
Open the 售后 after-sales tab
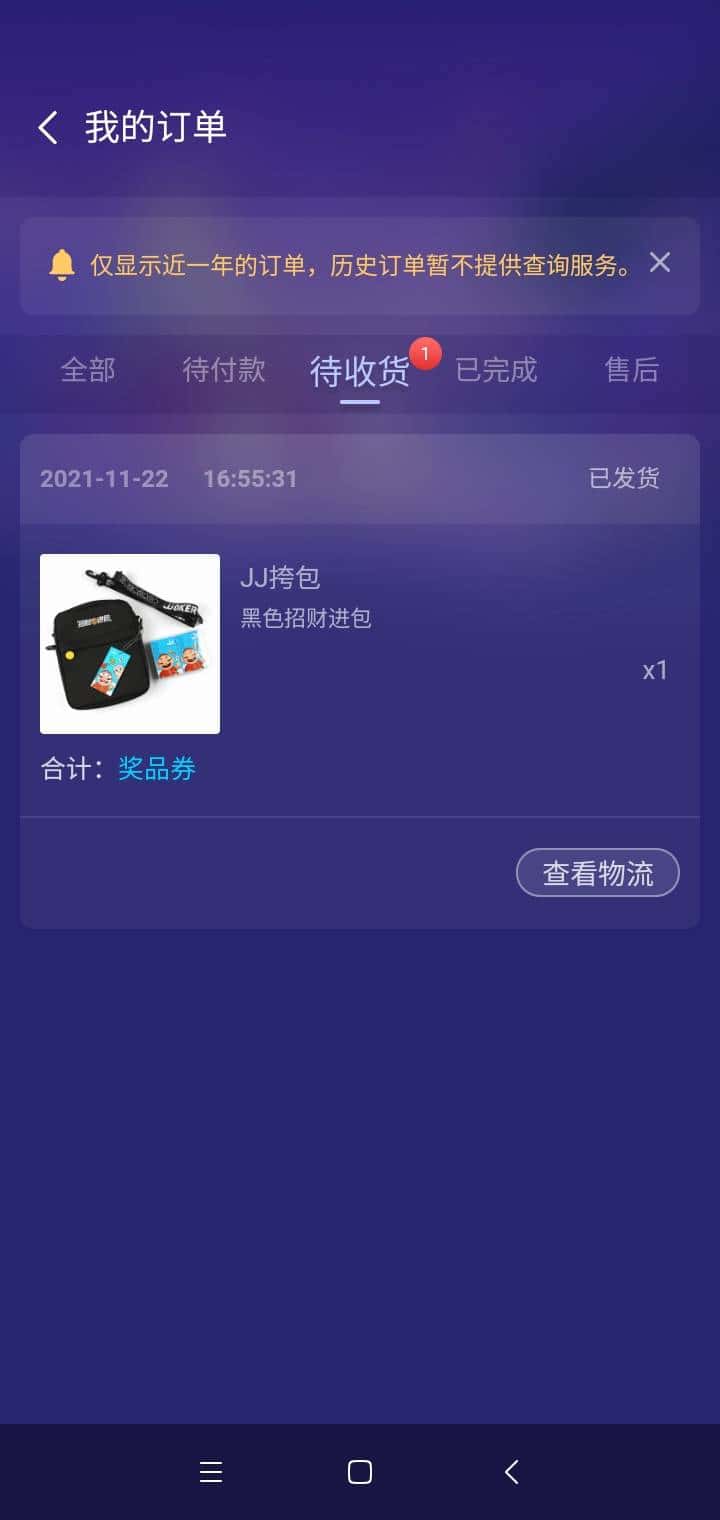631,370
